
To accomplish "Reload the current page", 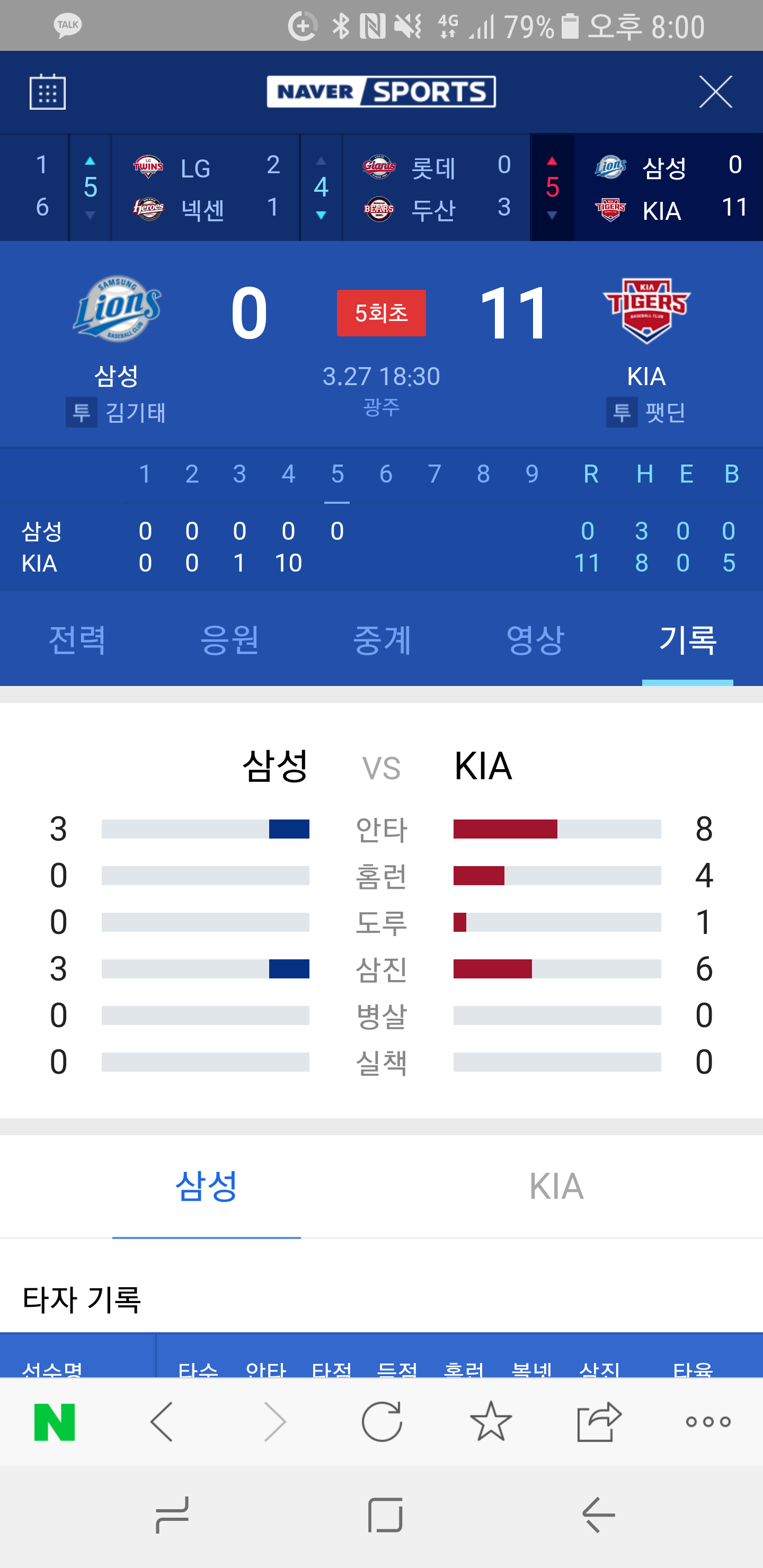I will [x=382, y=1422].
